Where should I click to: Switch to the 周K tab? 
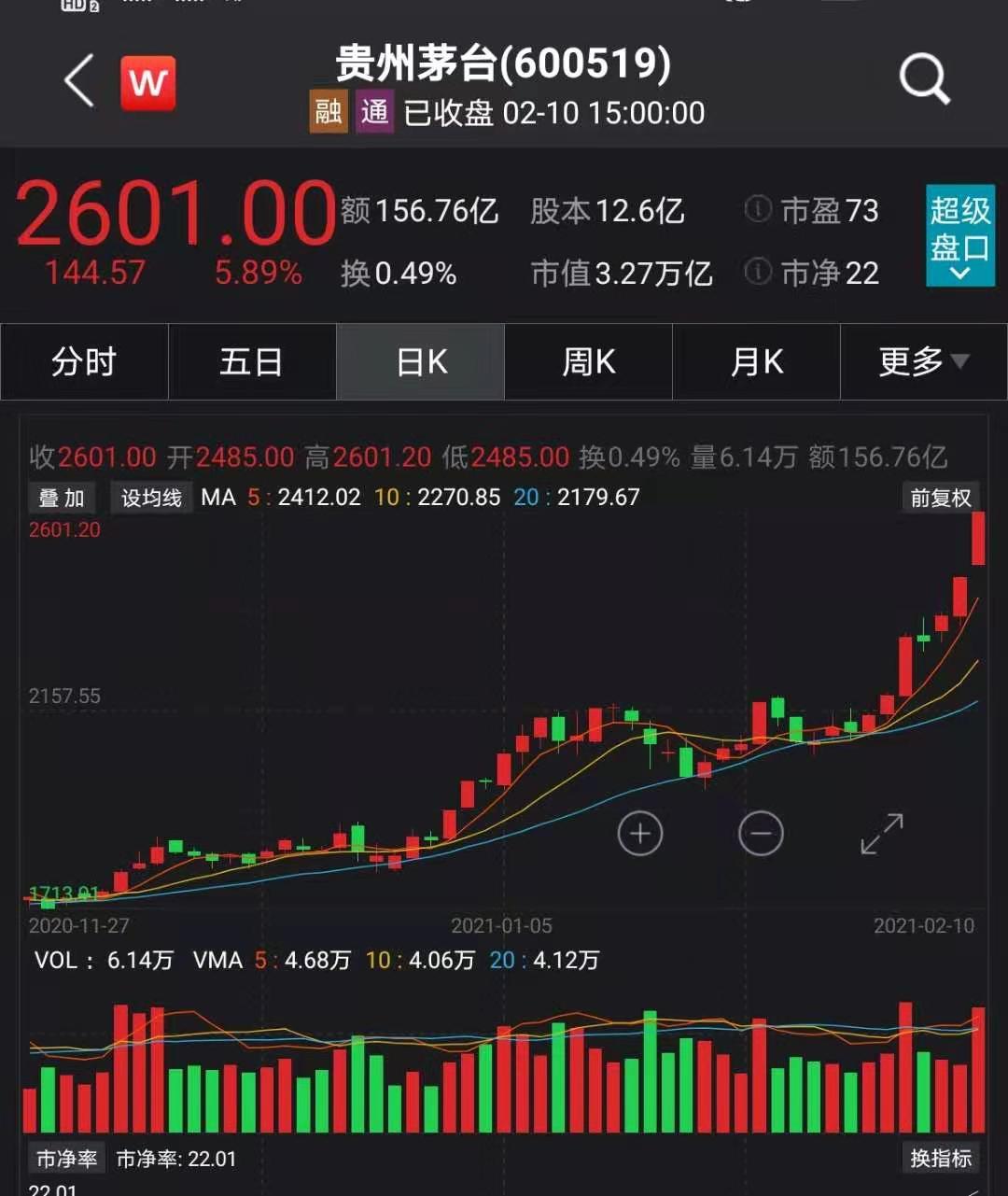click(x=588, y=361)
